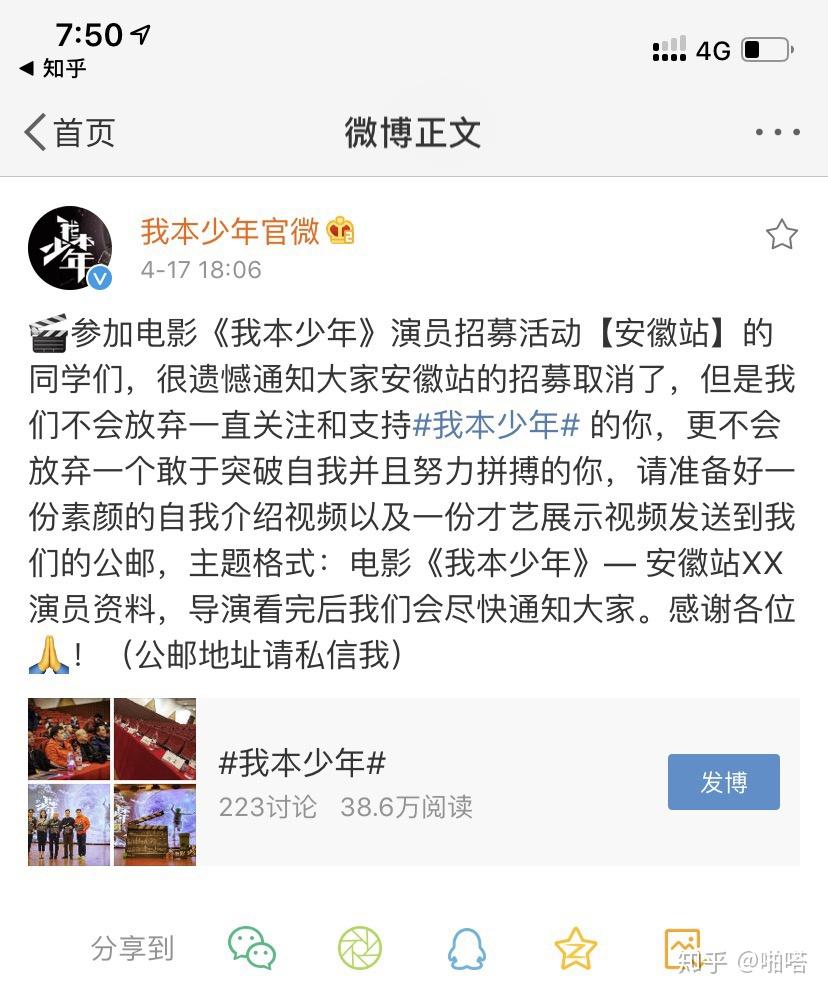Tap the crown VIP badge beside the username
Screen dimensions: 828x995
coord(341,228)
